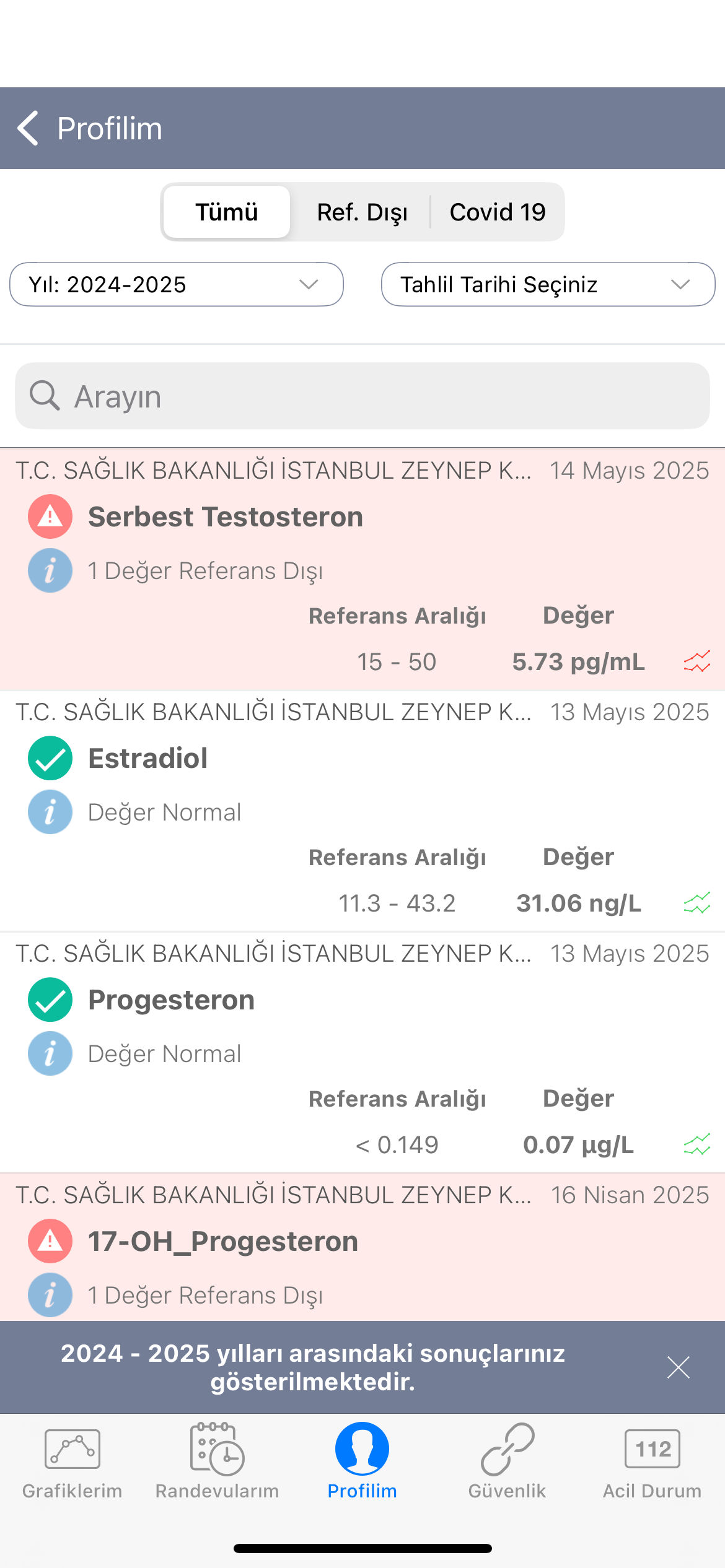The height and width of the screenshot is (1568, 725).
Task: Open the Randevularım tab
Action: pos(217,1461)
